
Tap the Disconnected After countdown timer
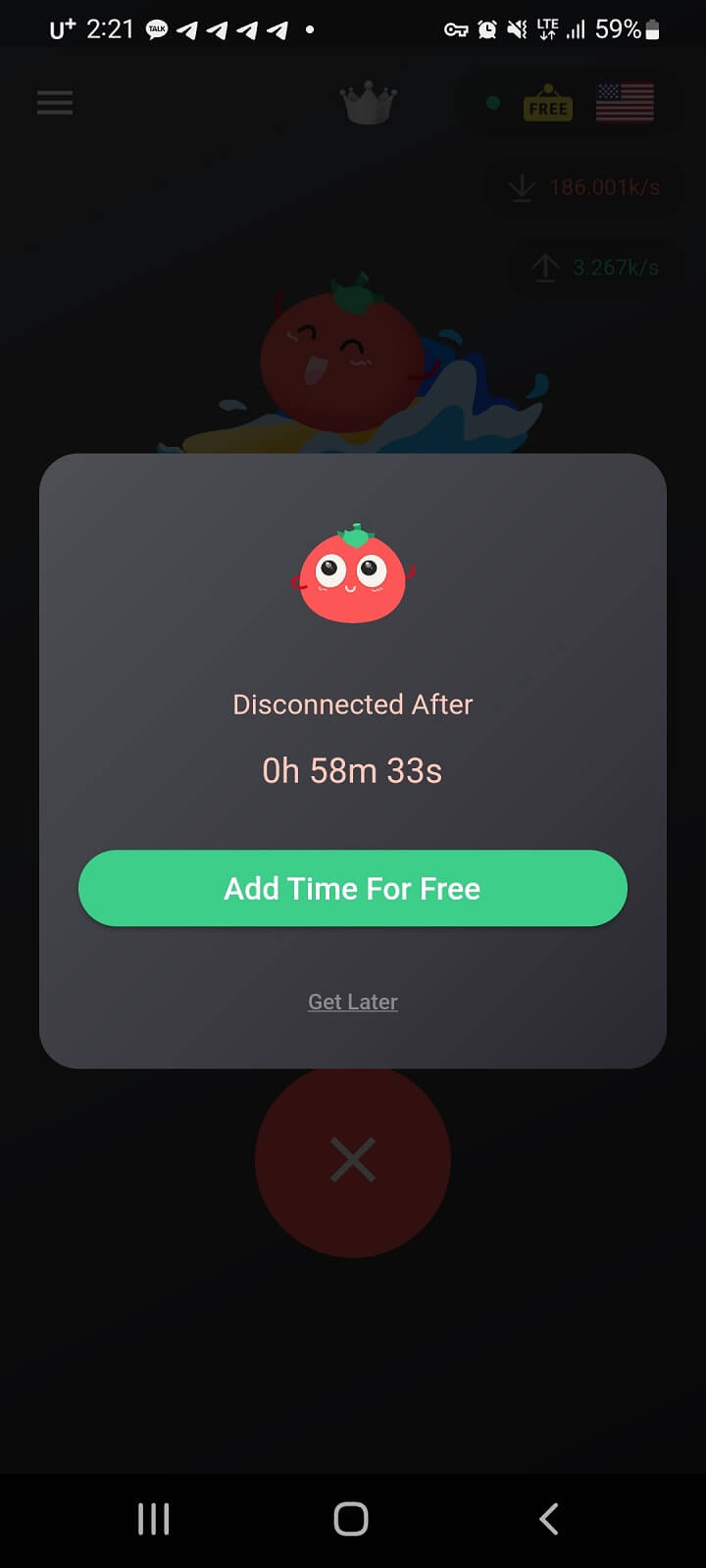pos(353,770)
